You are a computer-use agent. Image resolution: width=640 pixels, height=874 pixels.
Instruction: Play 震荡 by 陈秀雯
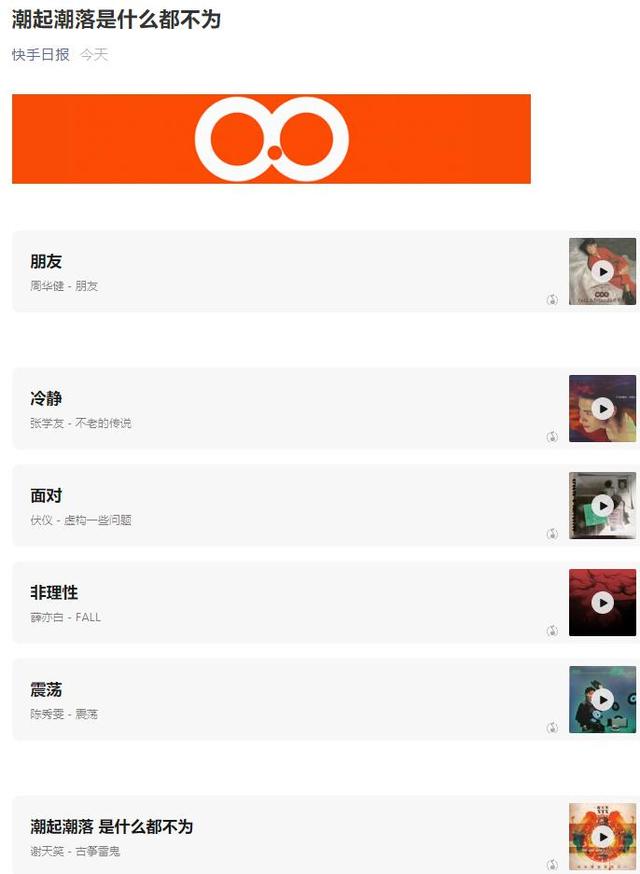tap(602, 699)
